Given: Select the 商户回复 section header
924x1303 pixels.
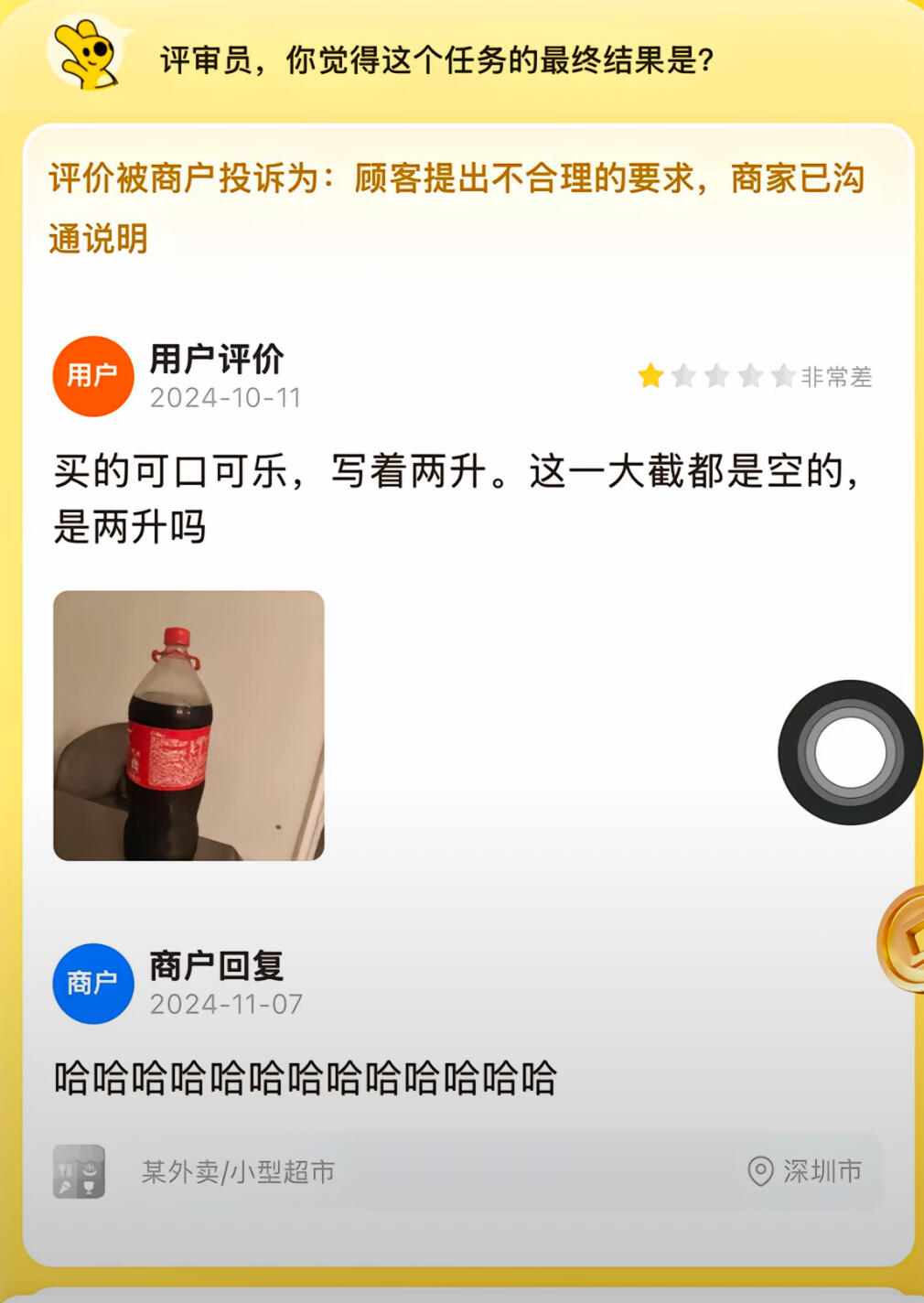Looking at the screenshot, I should (218, 968).
